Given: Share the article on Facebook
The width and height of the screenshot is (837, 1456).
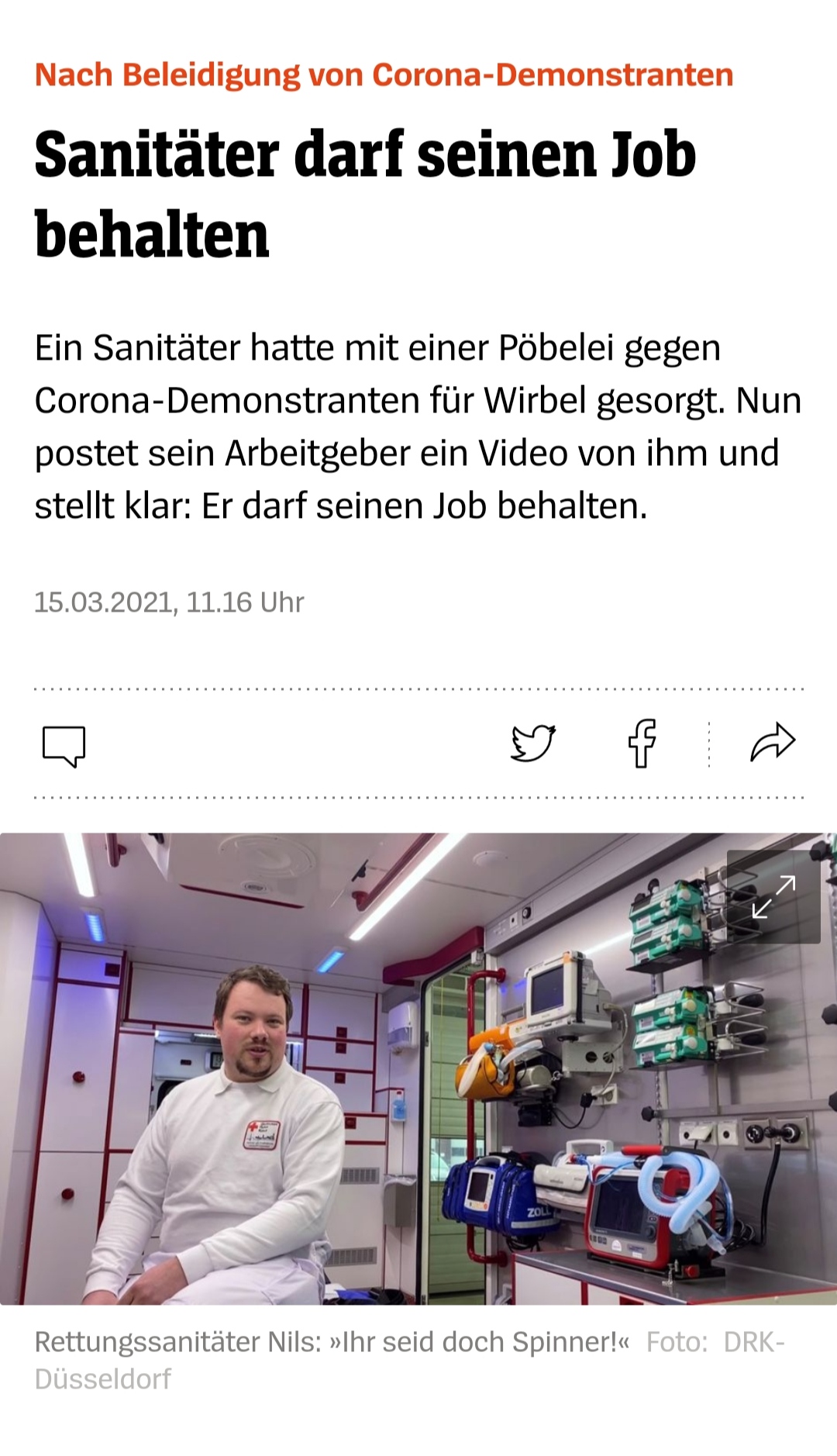Looking at the screenshot, I should tap(642, 744).
